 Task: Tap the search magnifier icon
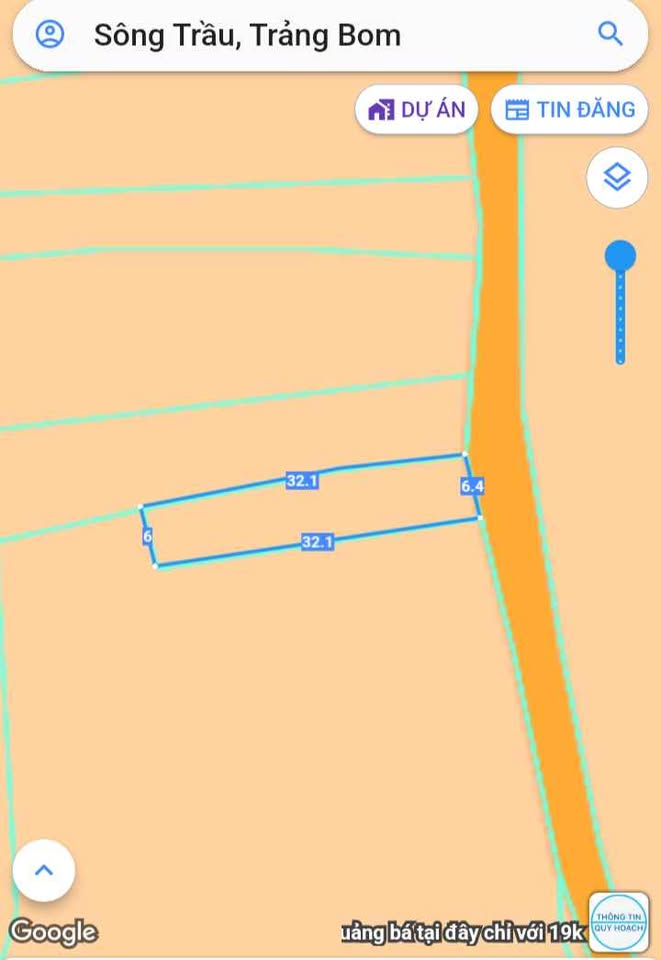pyautogui.click(x=610, y=34)
